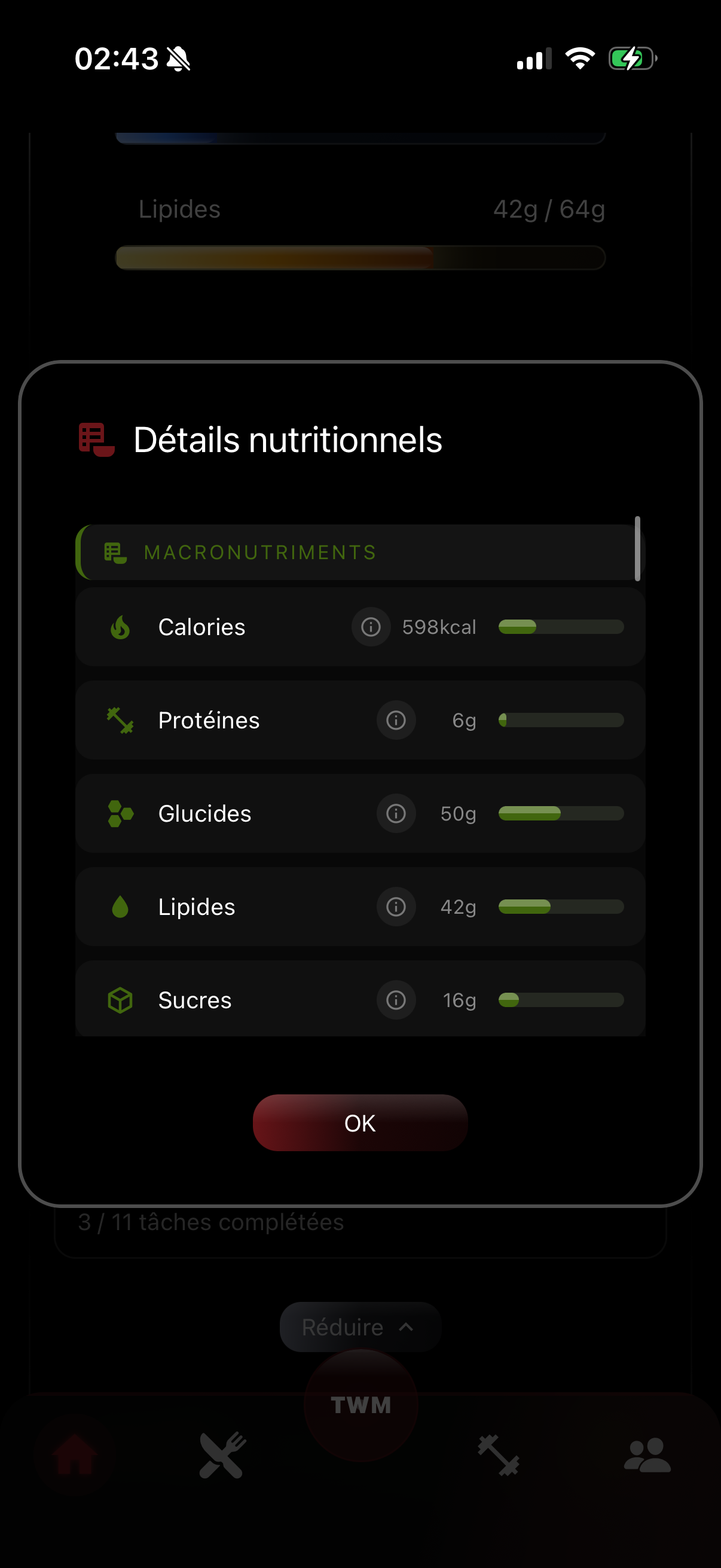Show info about Glucides
The image size is (721, 1568).
[396, 813]
